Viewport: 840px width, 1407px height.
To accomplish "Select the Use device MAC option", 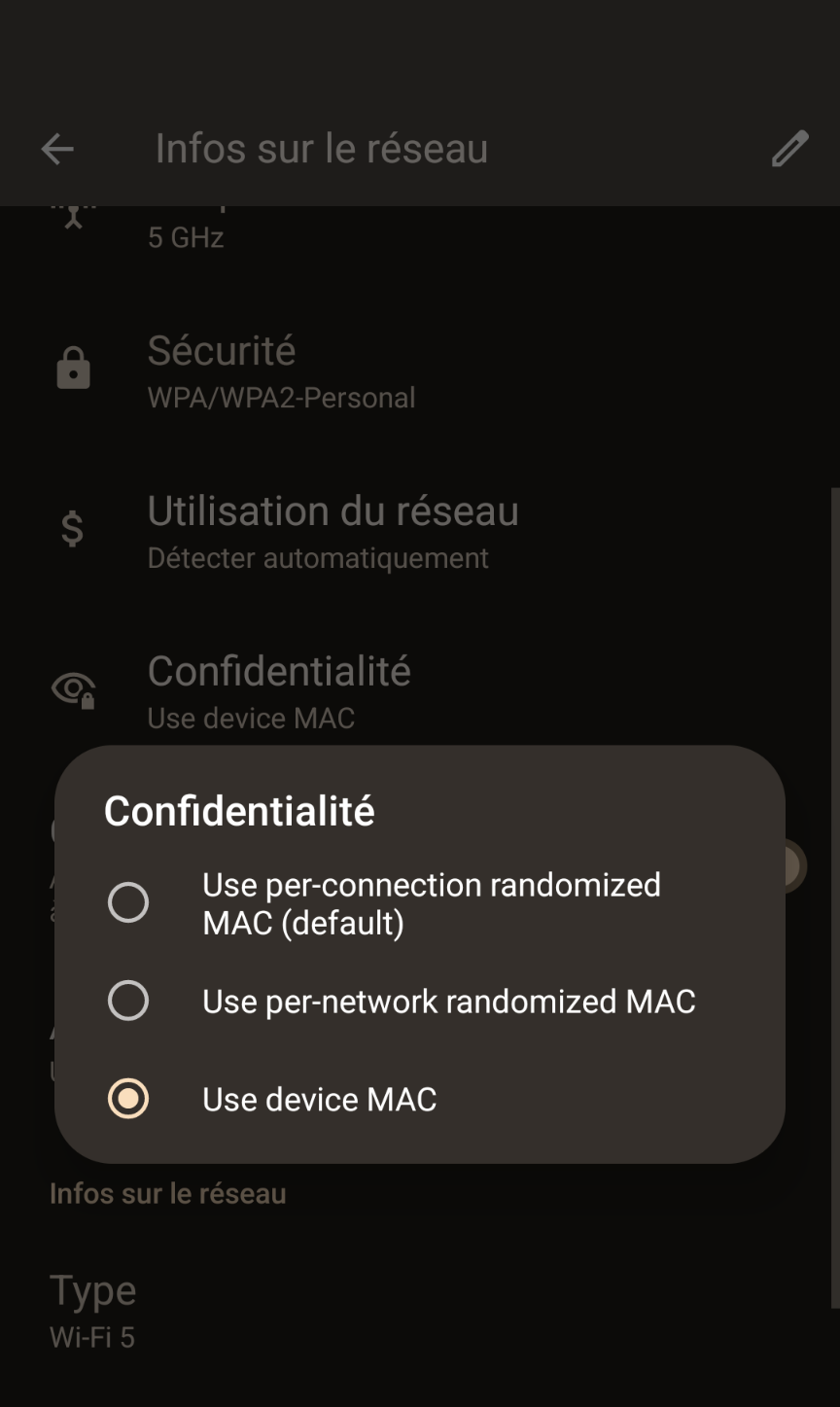I will (419, 1099).
